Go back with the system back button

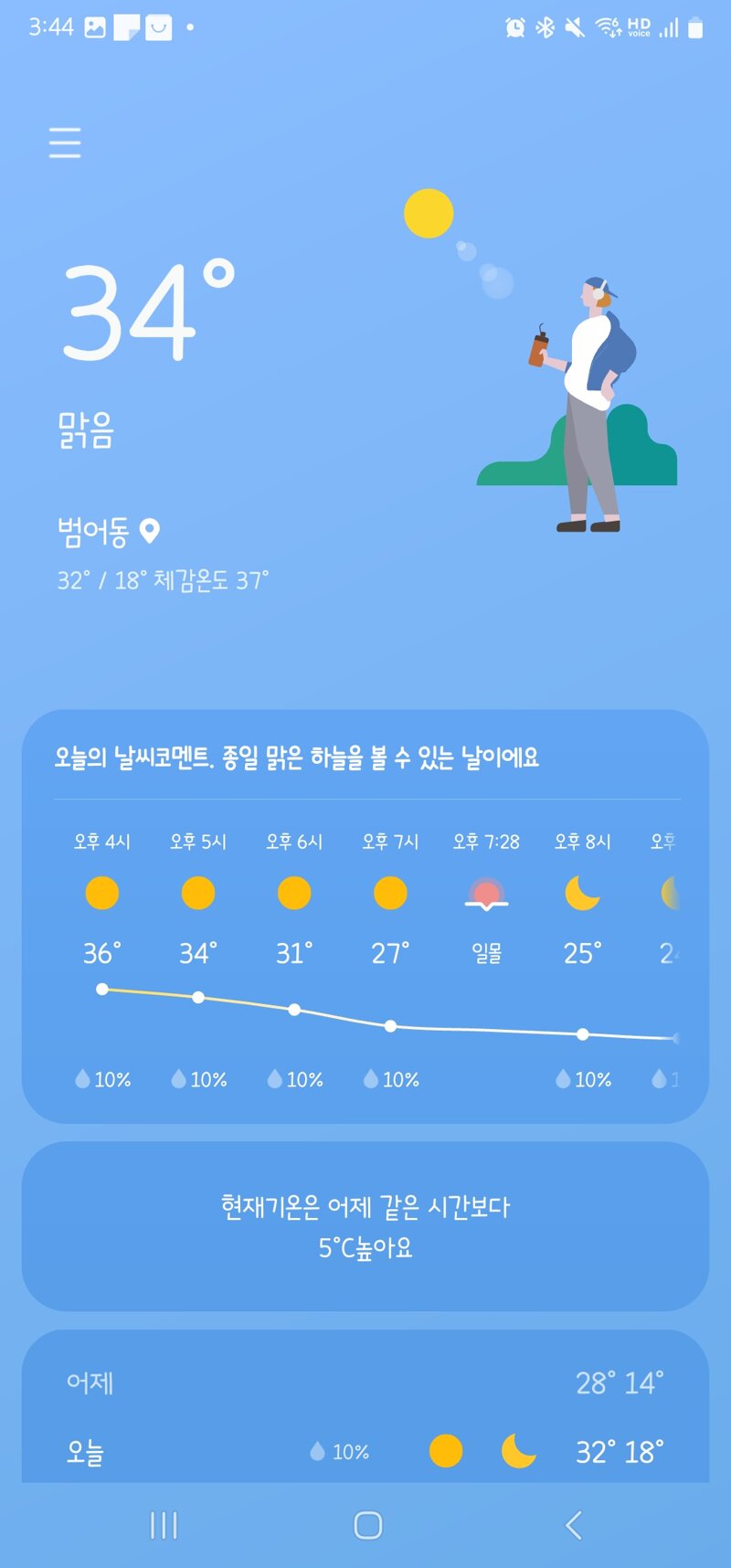[573, 1525]
